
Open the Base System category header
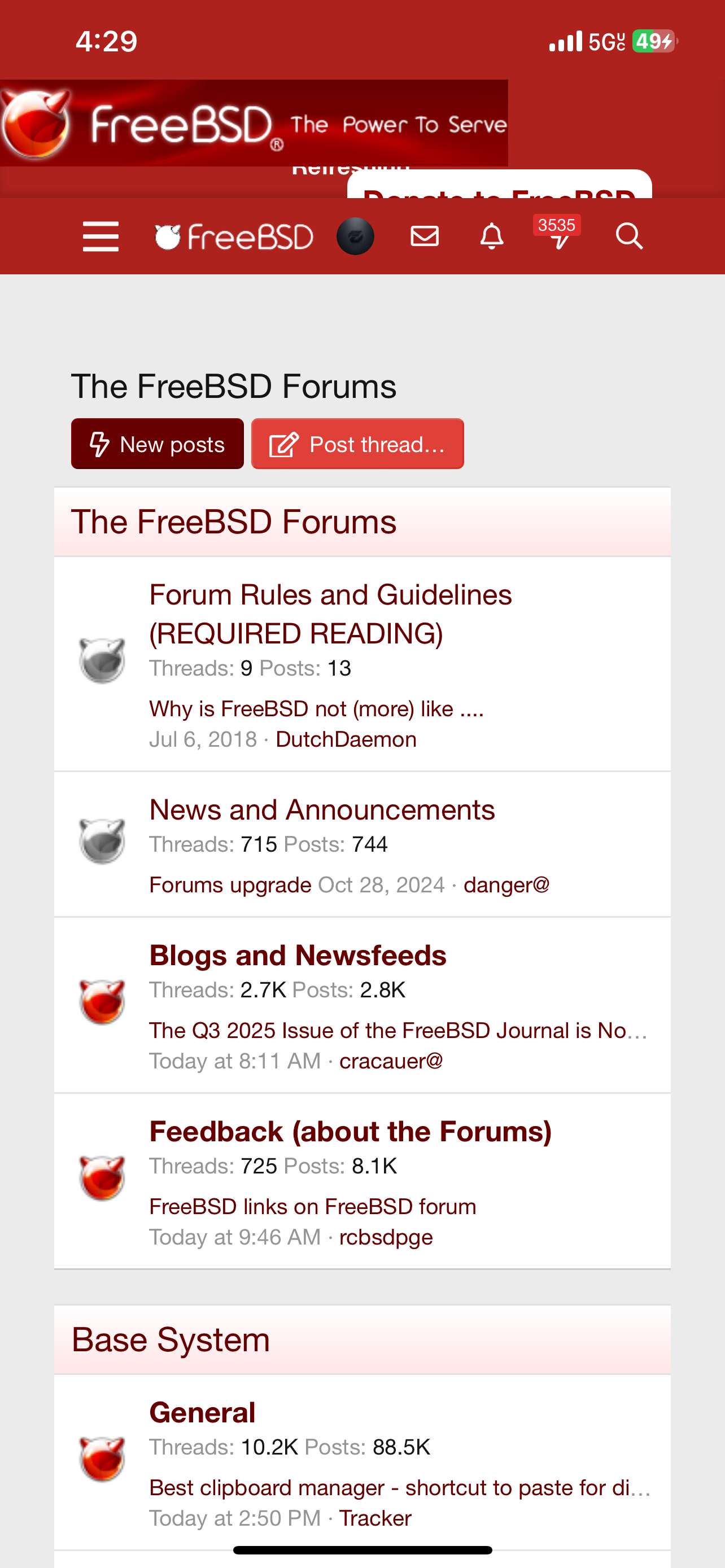point(171,1340)
